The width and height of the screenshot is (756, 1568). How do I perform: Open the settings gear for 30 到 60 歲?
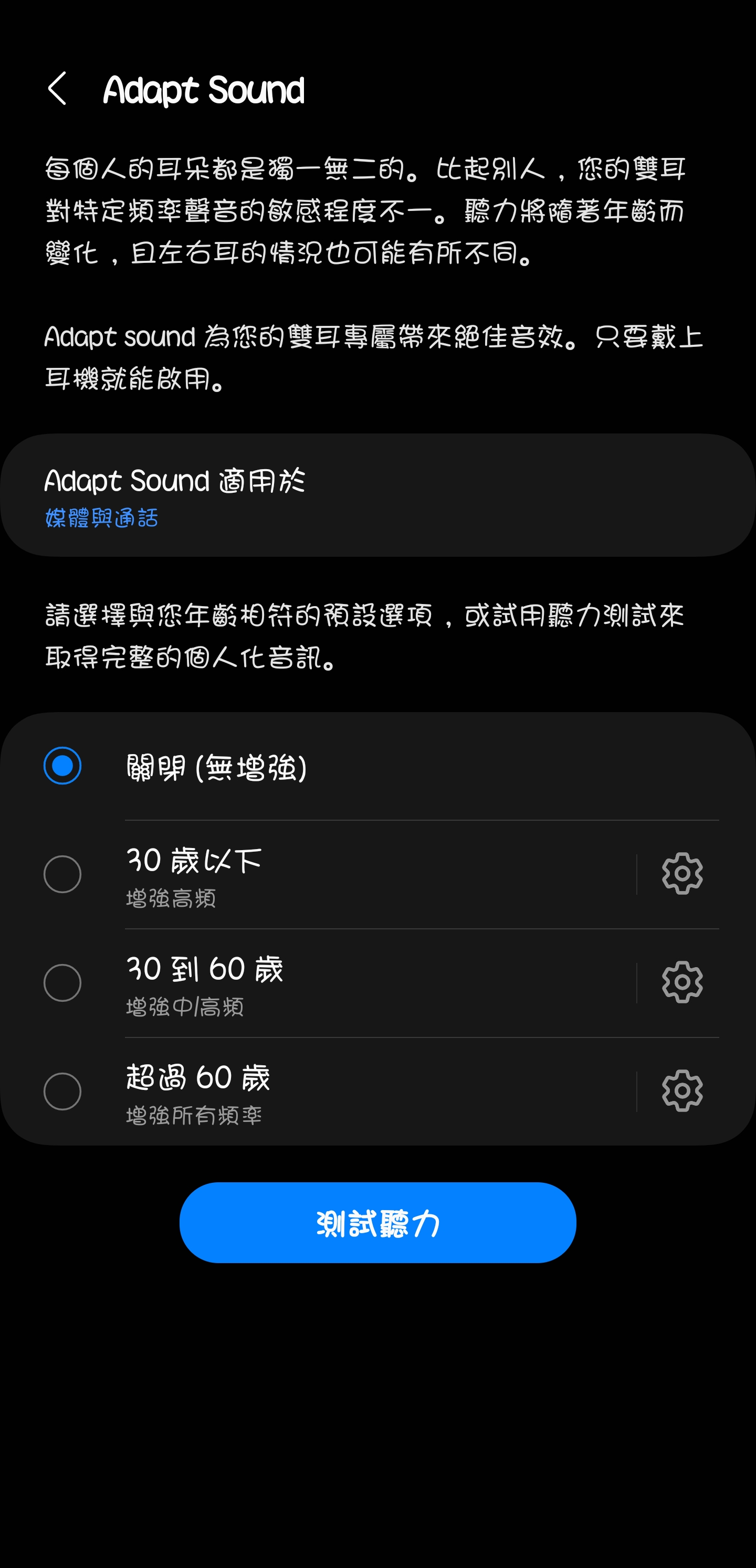coord(682,982)
